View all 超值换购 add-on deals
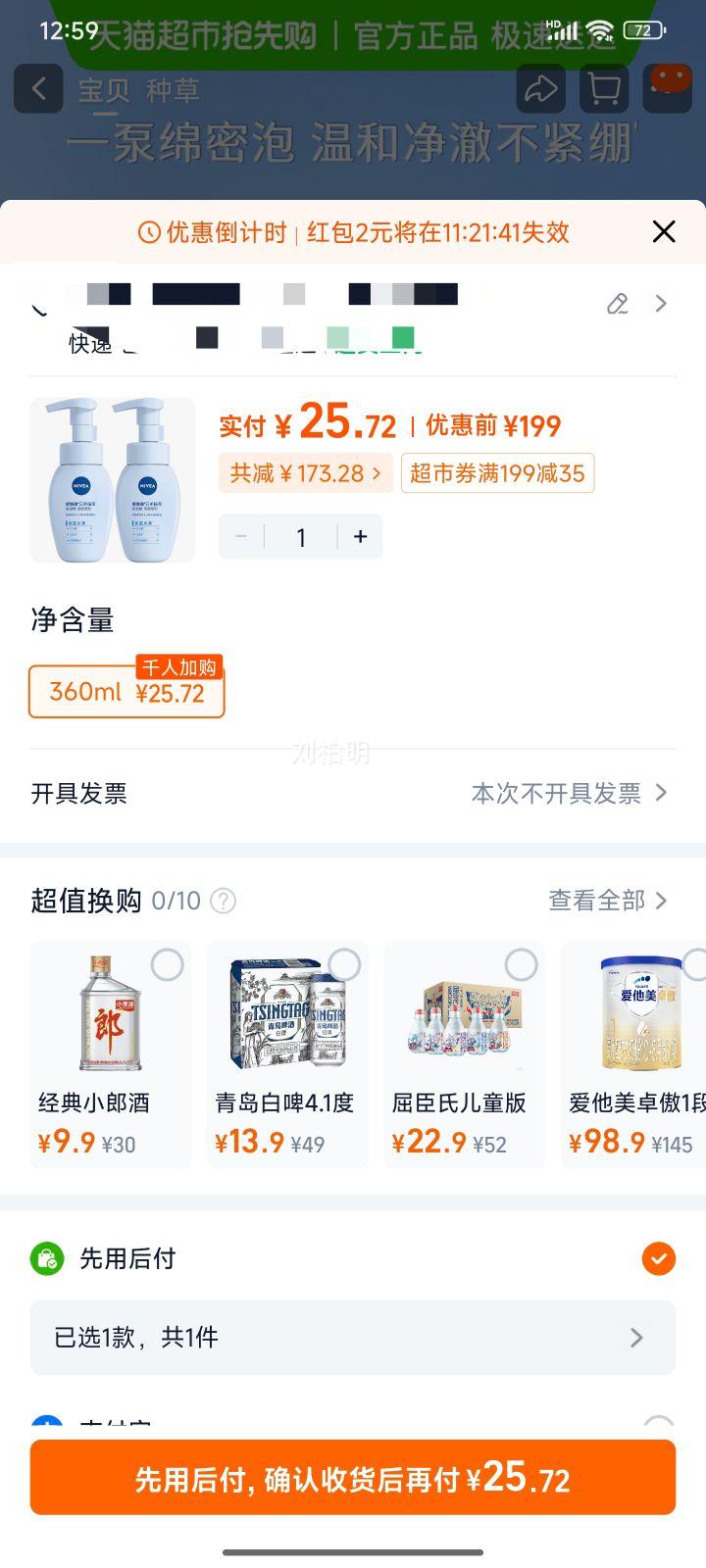The width and height of the screenshot is (706, 1568). (607, 901)
